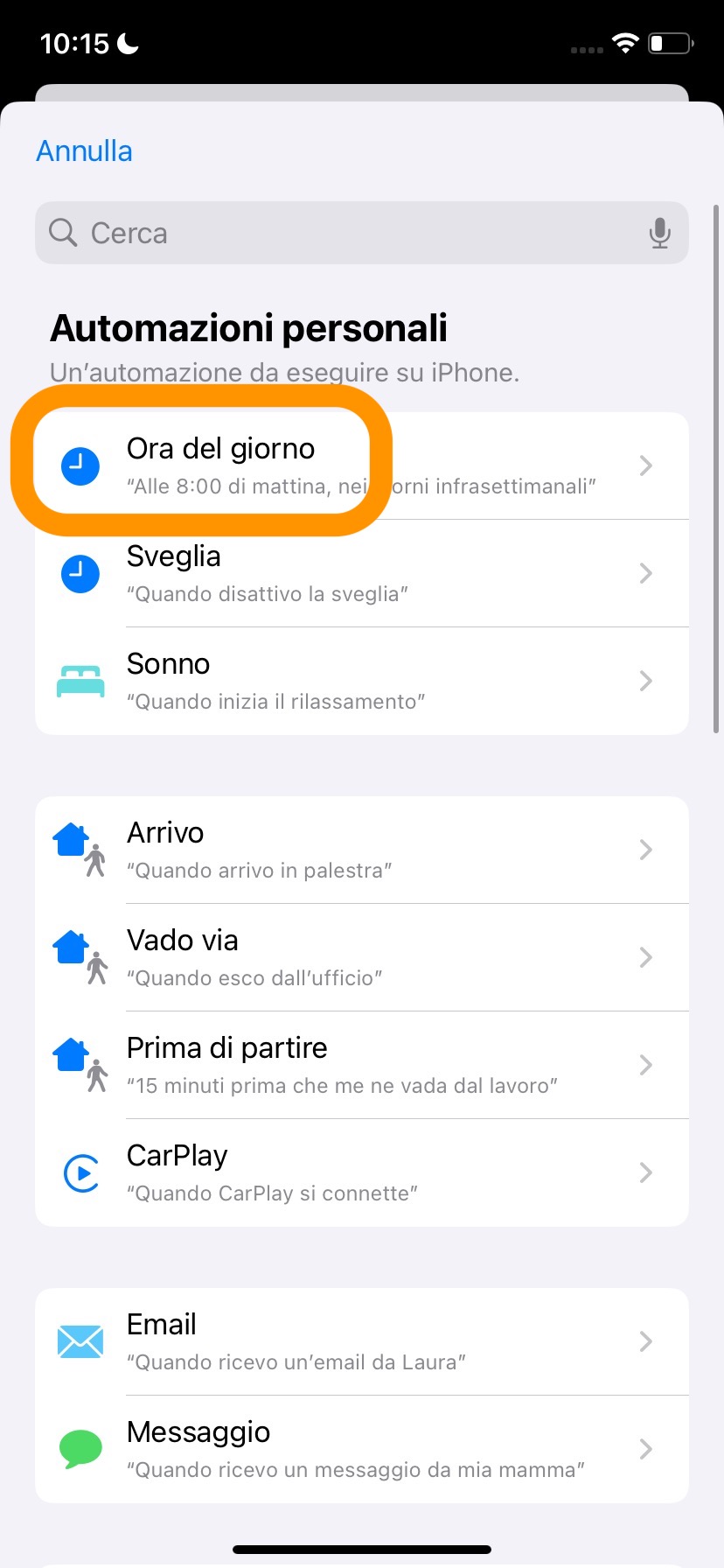
Task: Choose the Sonno automation
Action: coord(362,682)
